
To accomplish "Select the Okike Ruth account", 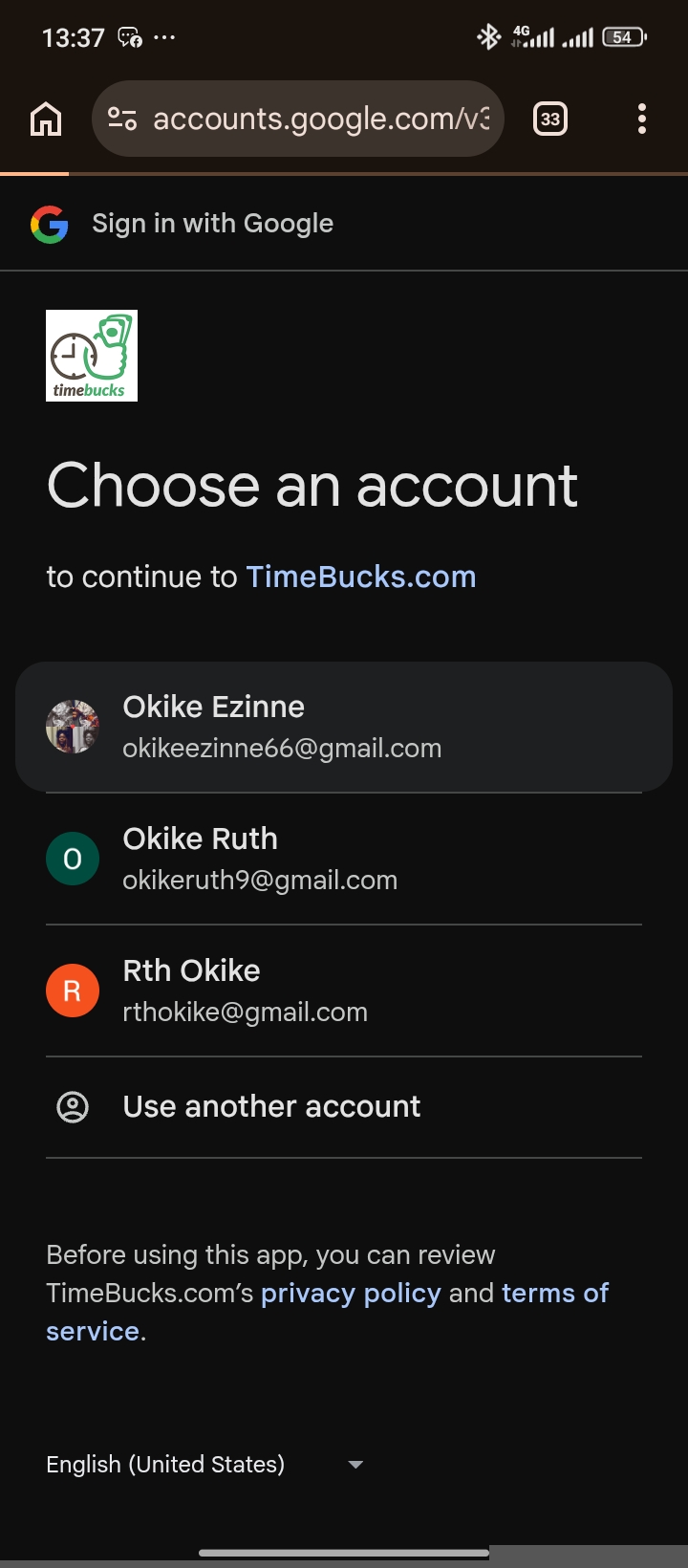I will (344, 859).
